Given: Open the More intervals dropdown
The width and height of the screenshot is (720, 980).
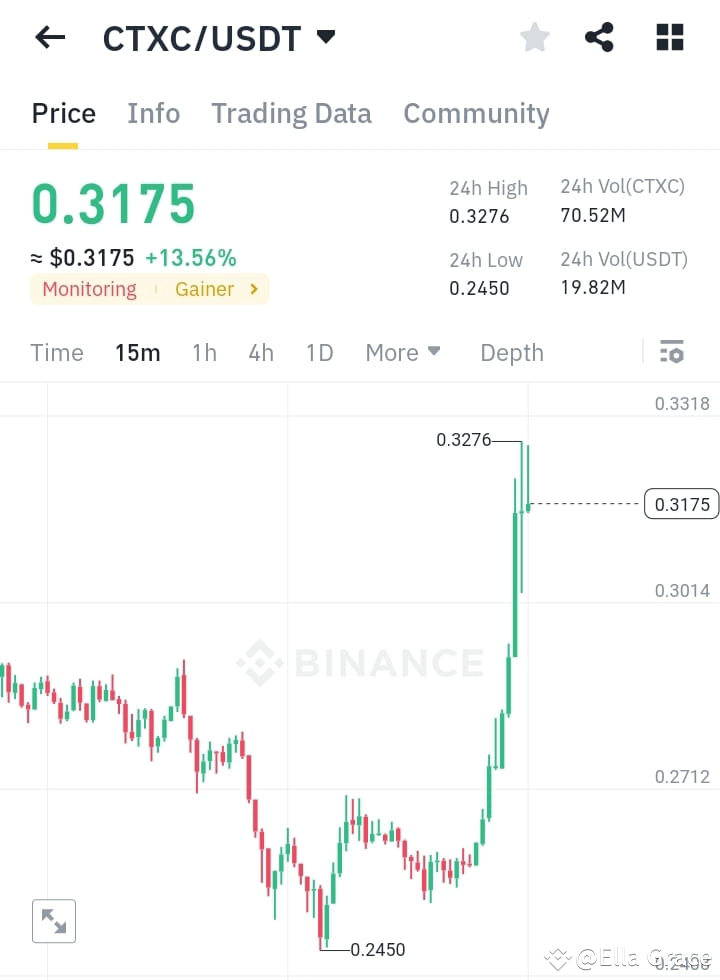Looking at the screenshot, I should (402, 352).
